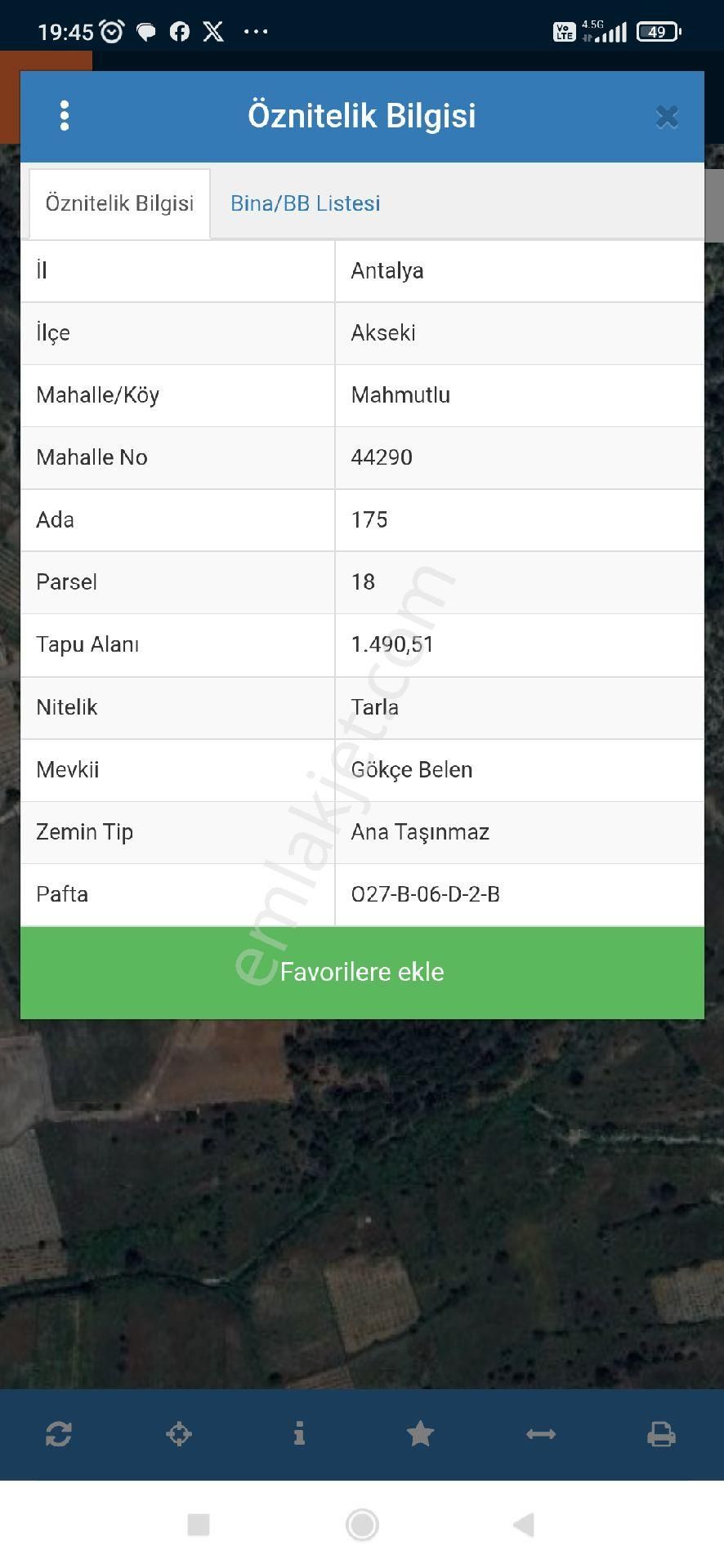Close the Öznitelik Bilgisi dialog

(667, 117)
